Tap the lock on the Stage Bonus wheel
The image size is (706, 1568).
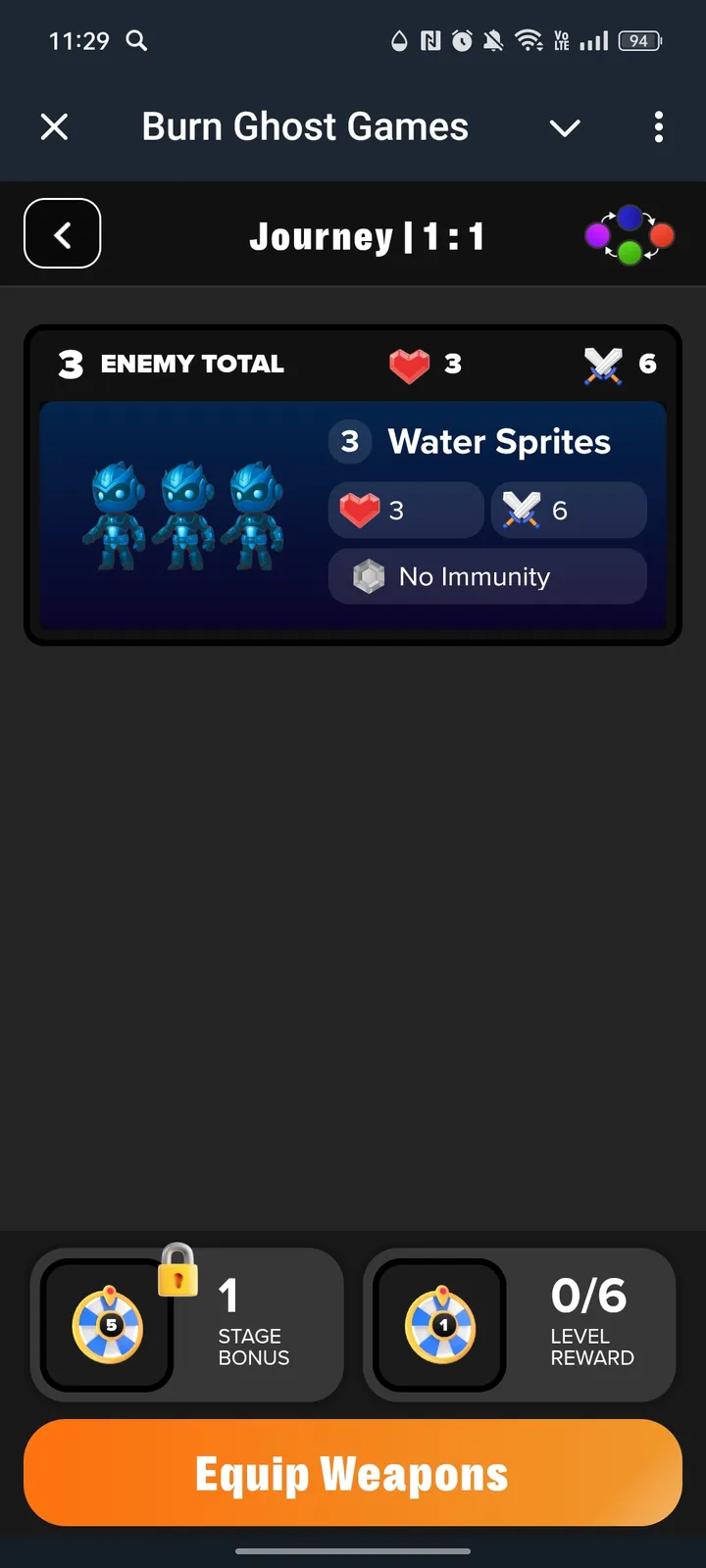point(178,1273)
